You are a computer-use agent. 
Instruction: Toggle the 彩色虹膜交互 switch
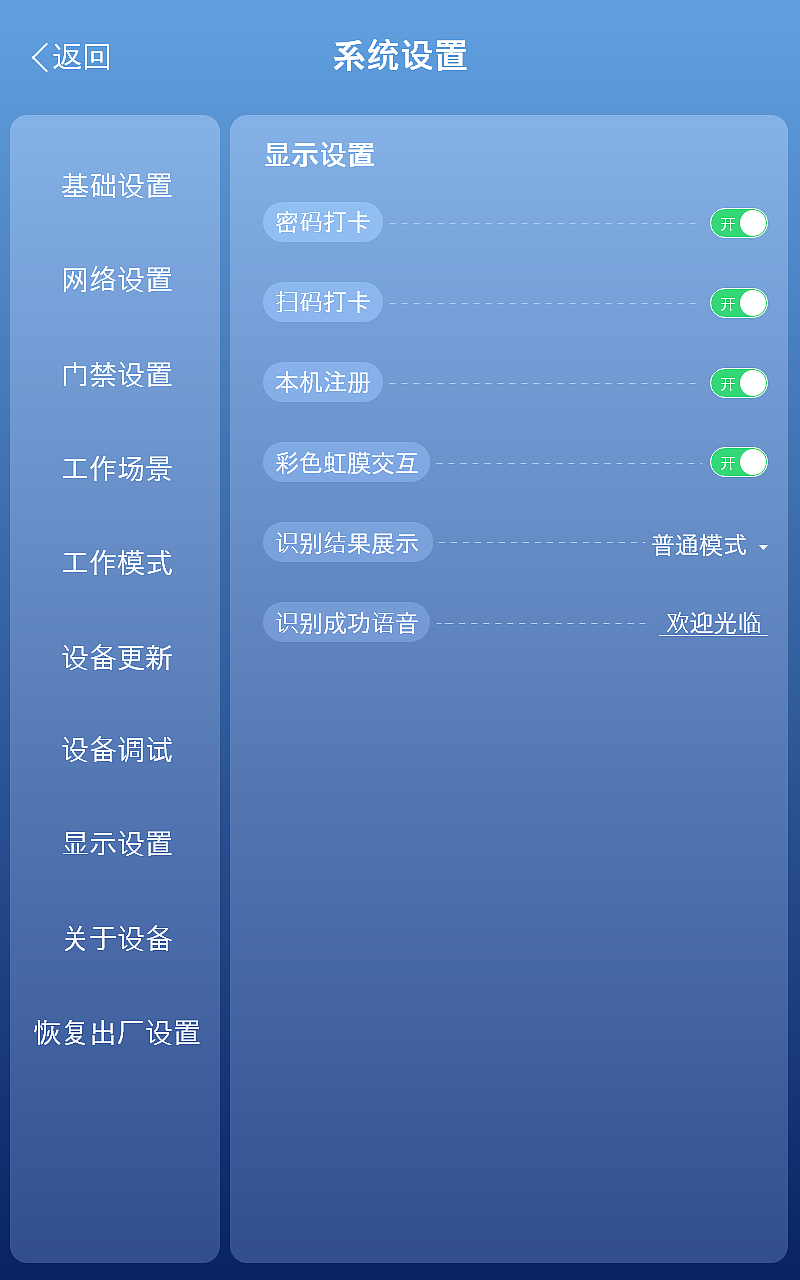(738, 462)
